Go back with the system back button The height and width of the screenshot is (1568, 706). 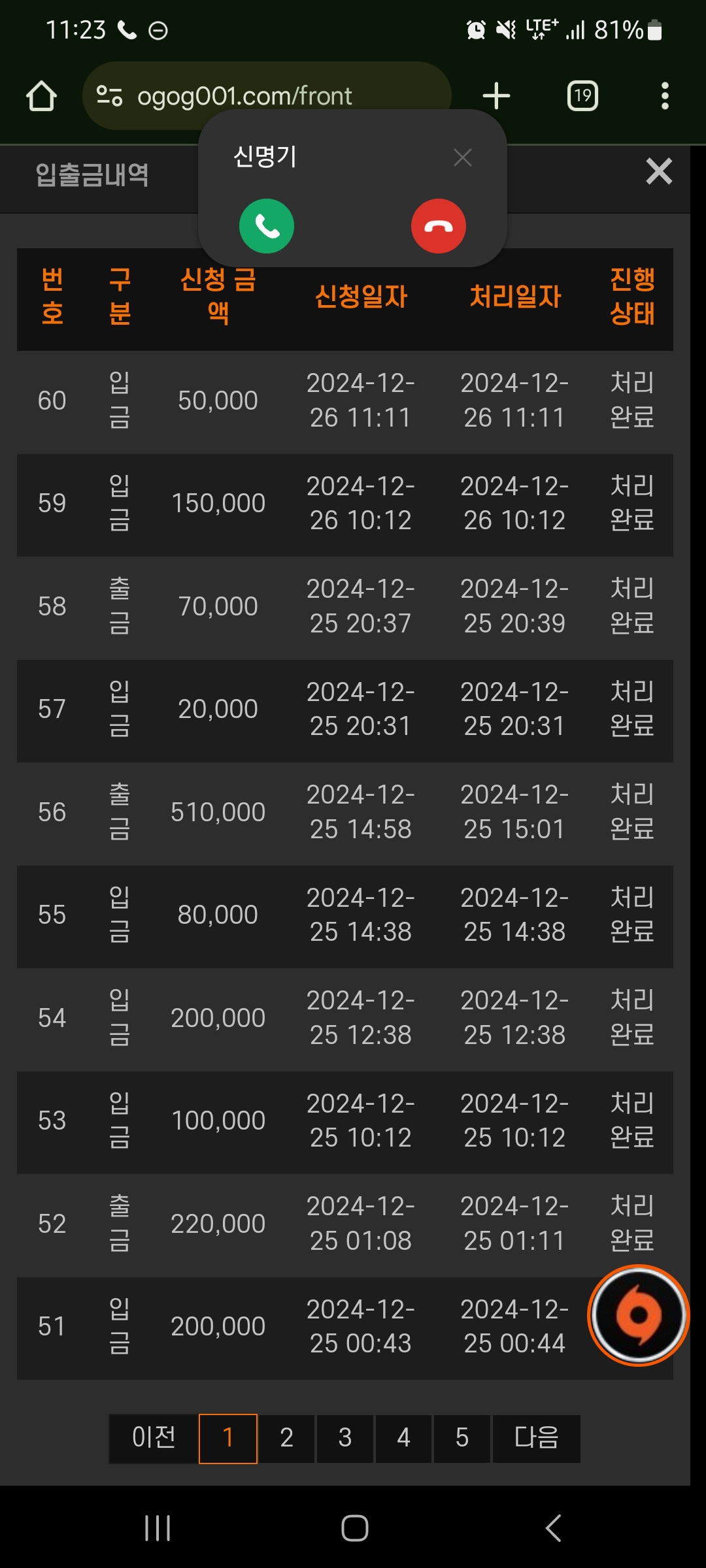pos(553,1528)
